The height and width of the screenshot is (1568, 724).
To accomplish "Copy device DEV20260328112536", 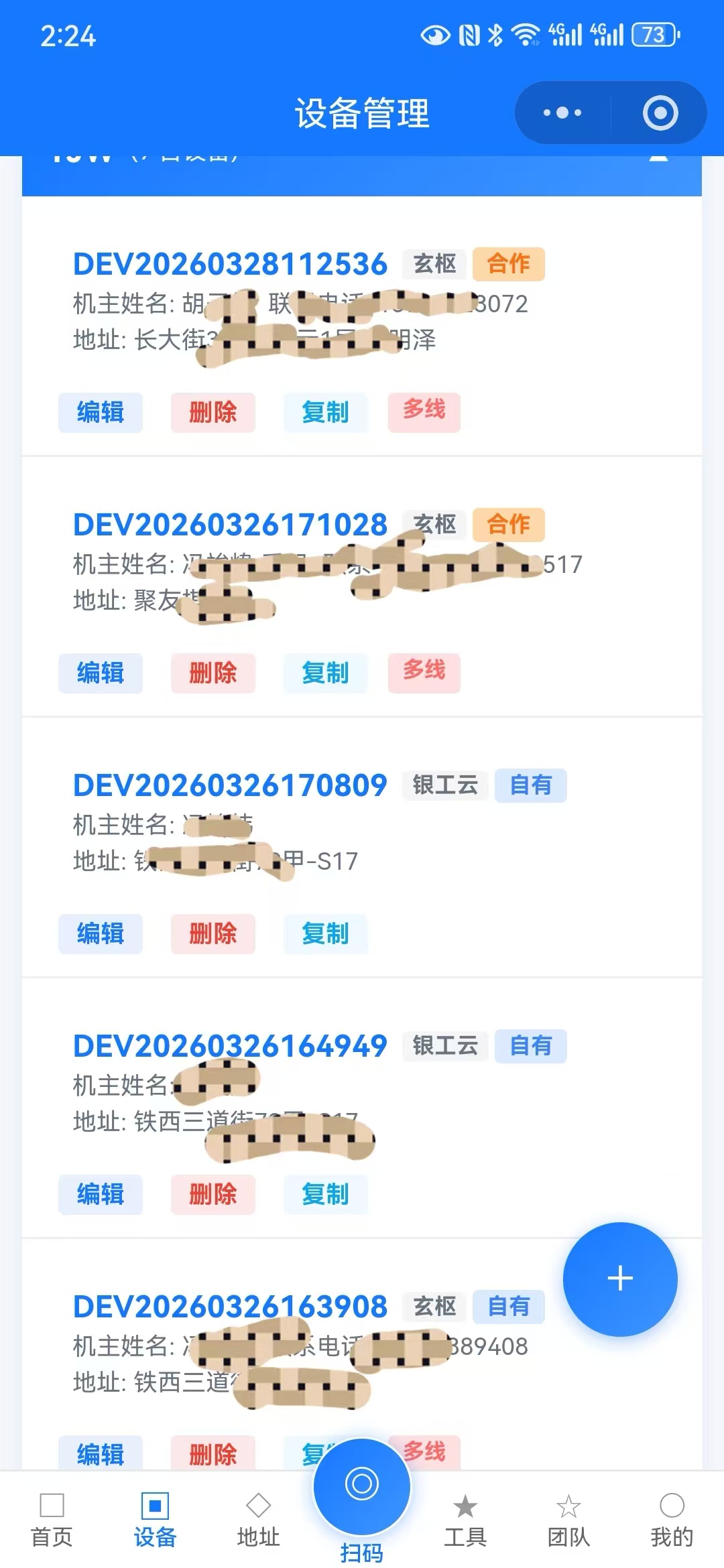I will click(x=325, y=412).
